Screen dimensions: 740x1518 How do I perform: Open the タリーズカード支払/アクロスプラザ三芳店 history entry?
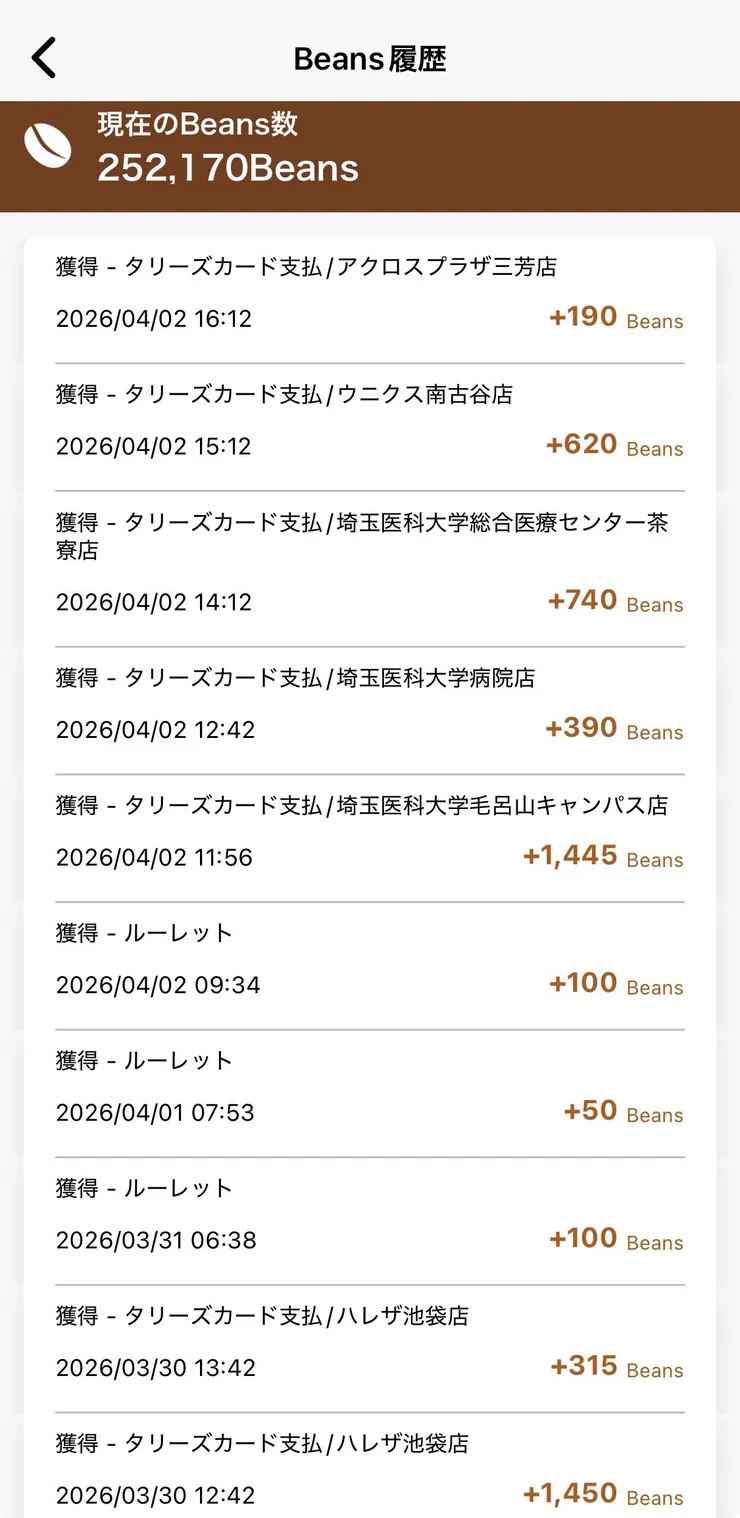click(x=306, y=267)
